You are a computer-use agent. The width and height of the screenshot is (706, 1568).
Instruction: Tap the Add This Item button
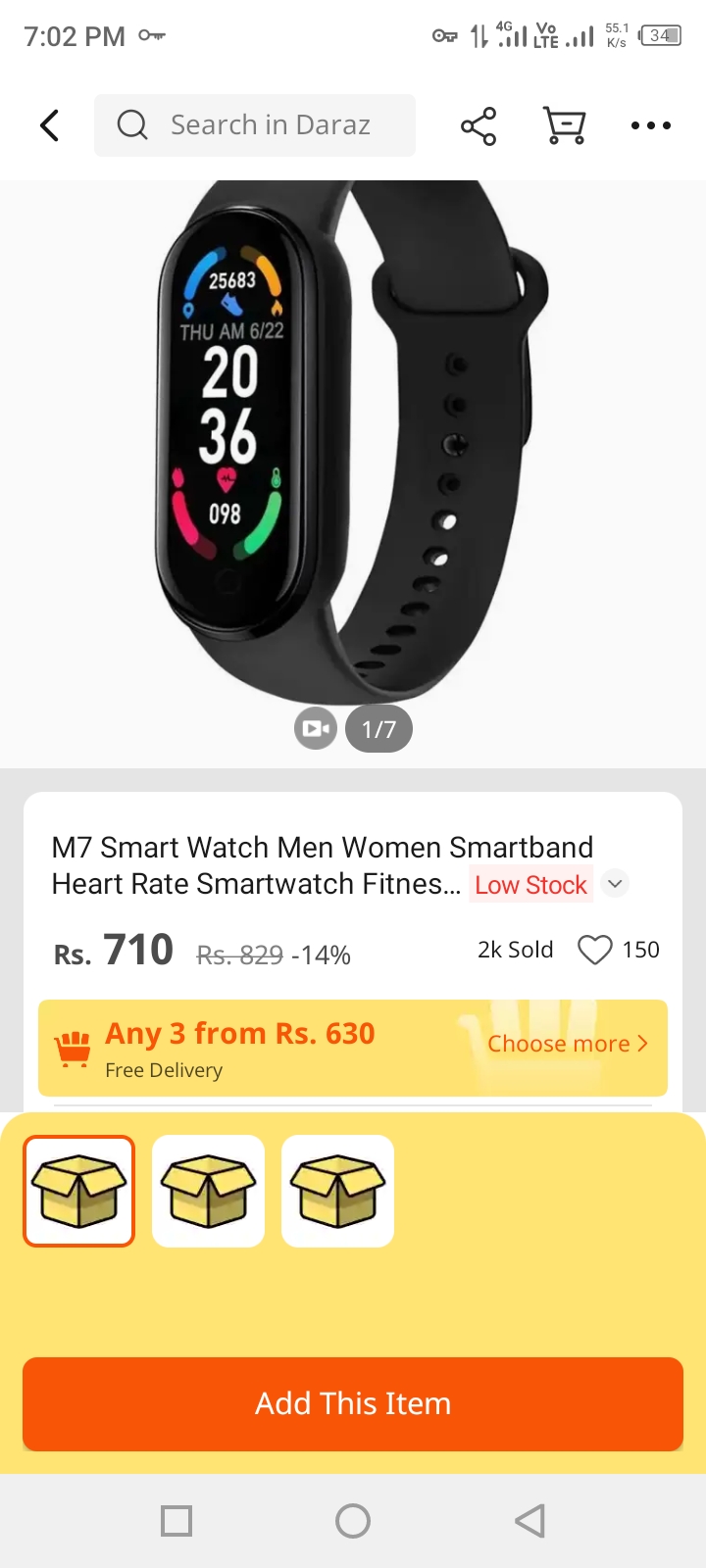pyautogui.click(x=353, y=1403)
